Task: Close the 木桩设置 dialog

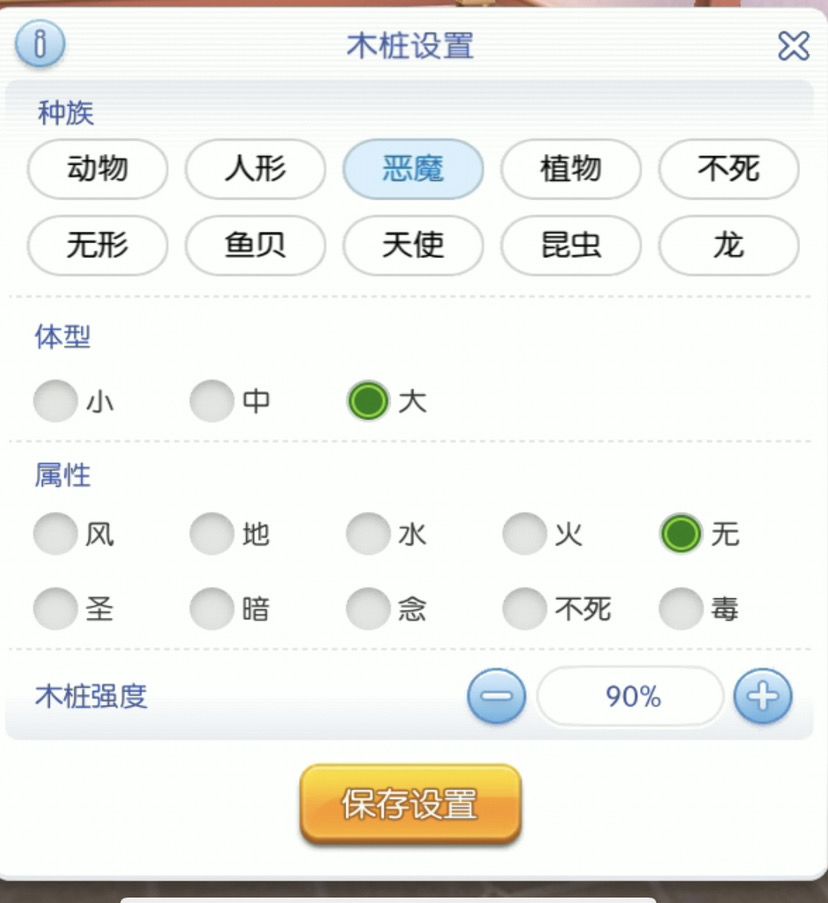Action: 793,45
